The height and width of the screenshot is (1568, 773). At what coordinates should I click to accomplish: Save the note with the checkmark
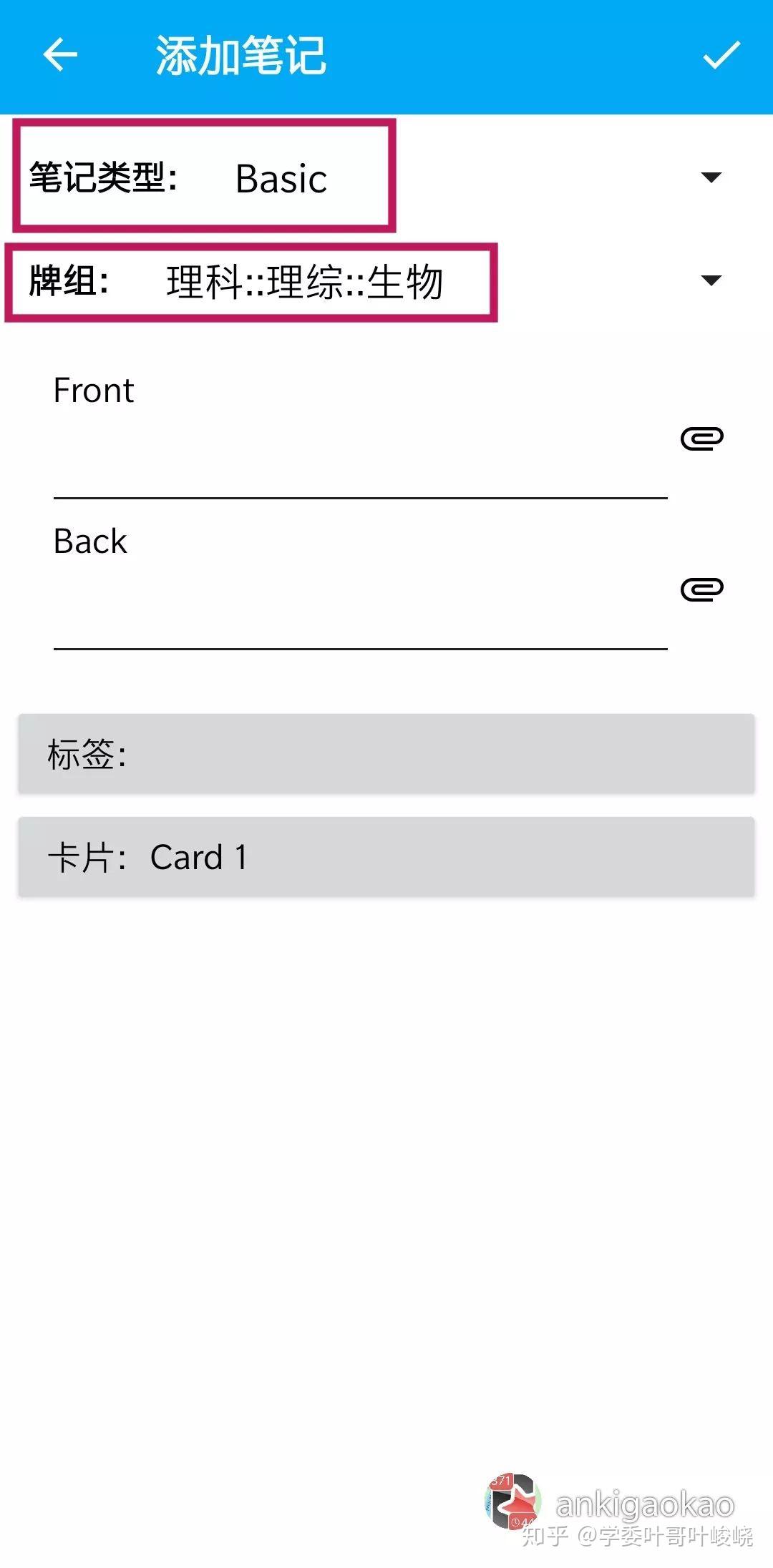721,56
